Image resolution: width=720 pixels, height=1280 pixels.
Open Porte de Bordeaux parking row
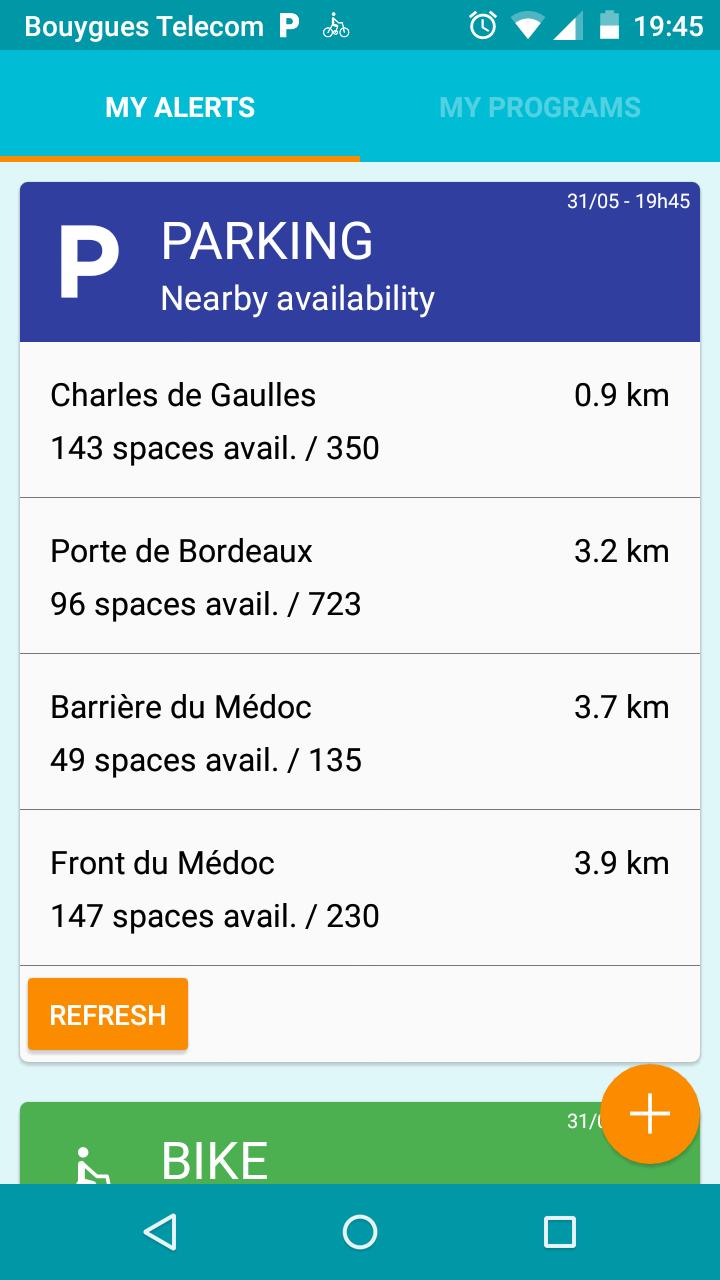[360, 577]
